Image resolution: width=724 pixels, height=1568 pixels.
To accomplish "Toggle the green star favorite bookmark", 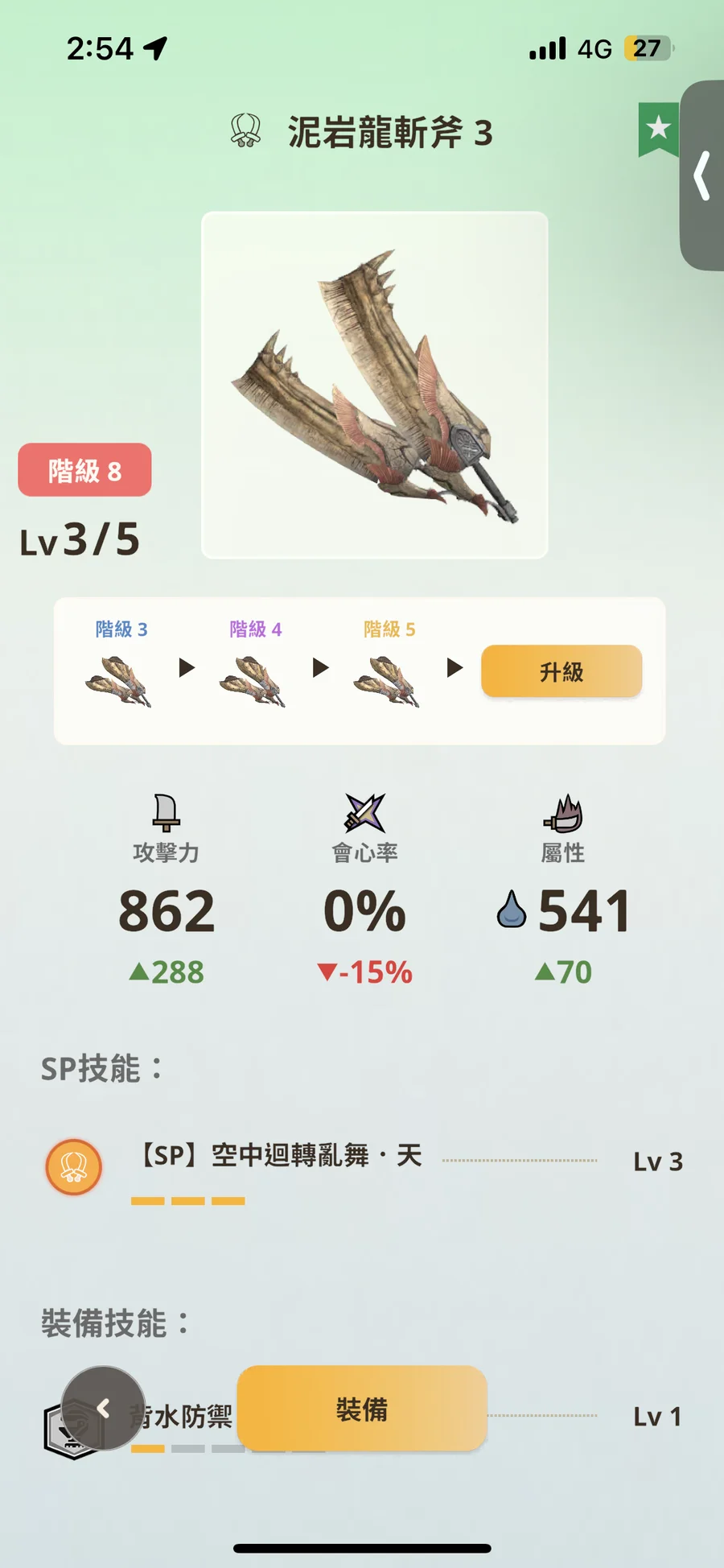I will [659, 129].
